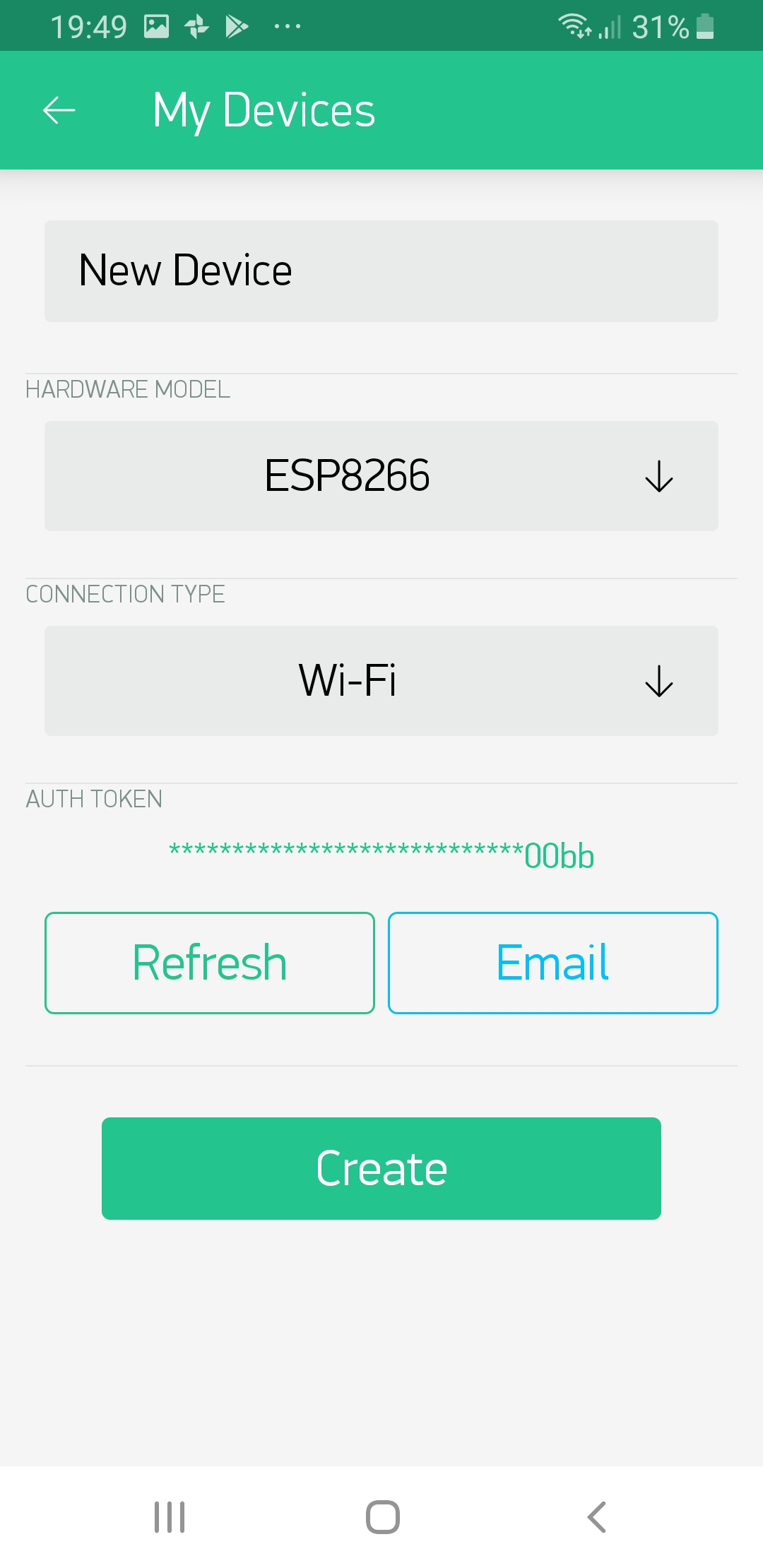
Task: Open recent apps from the navigation bar
Action: click(x=170, y=1516)
